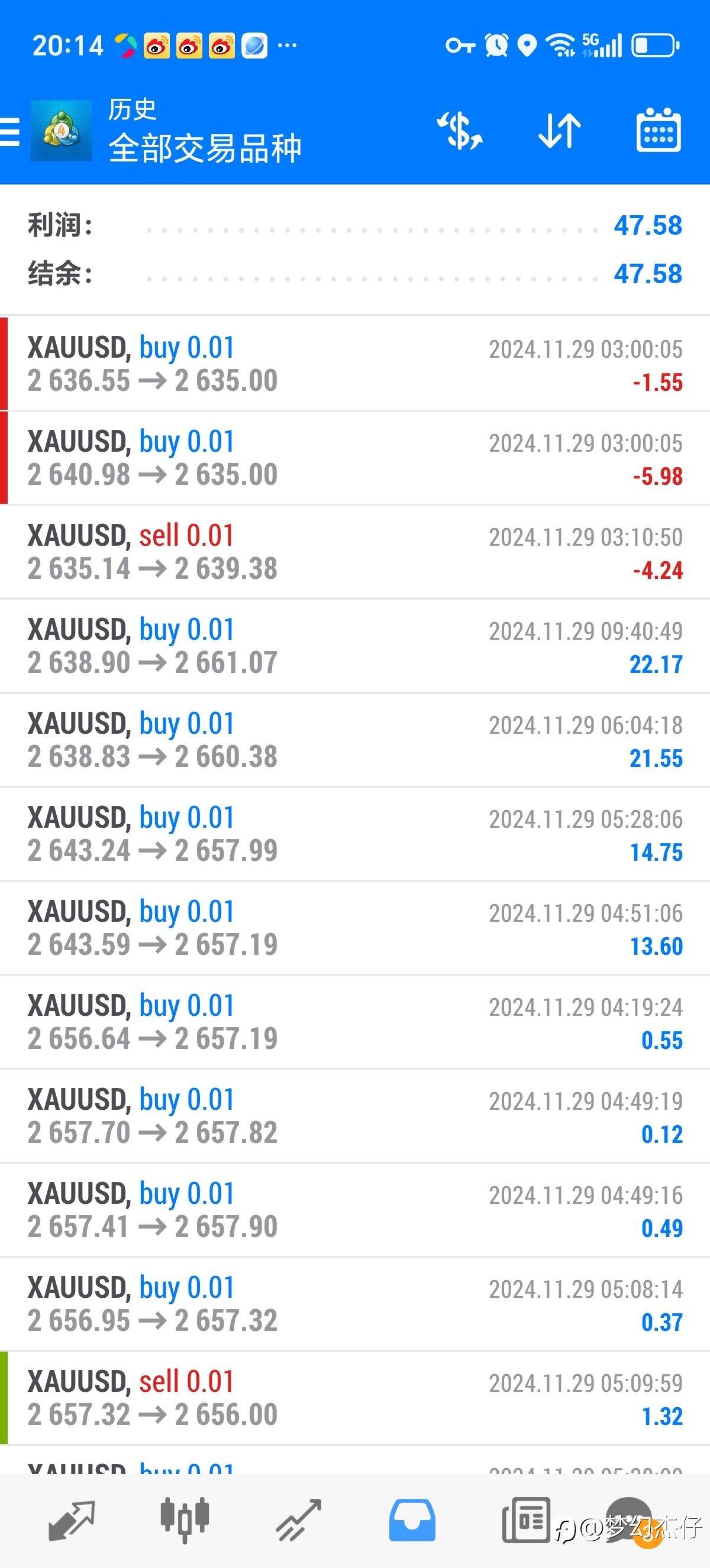Open the buy trade with -1.55 loss
The image size is (710, 1568).
tap(355, 364)
